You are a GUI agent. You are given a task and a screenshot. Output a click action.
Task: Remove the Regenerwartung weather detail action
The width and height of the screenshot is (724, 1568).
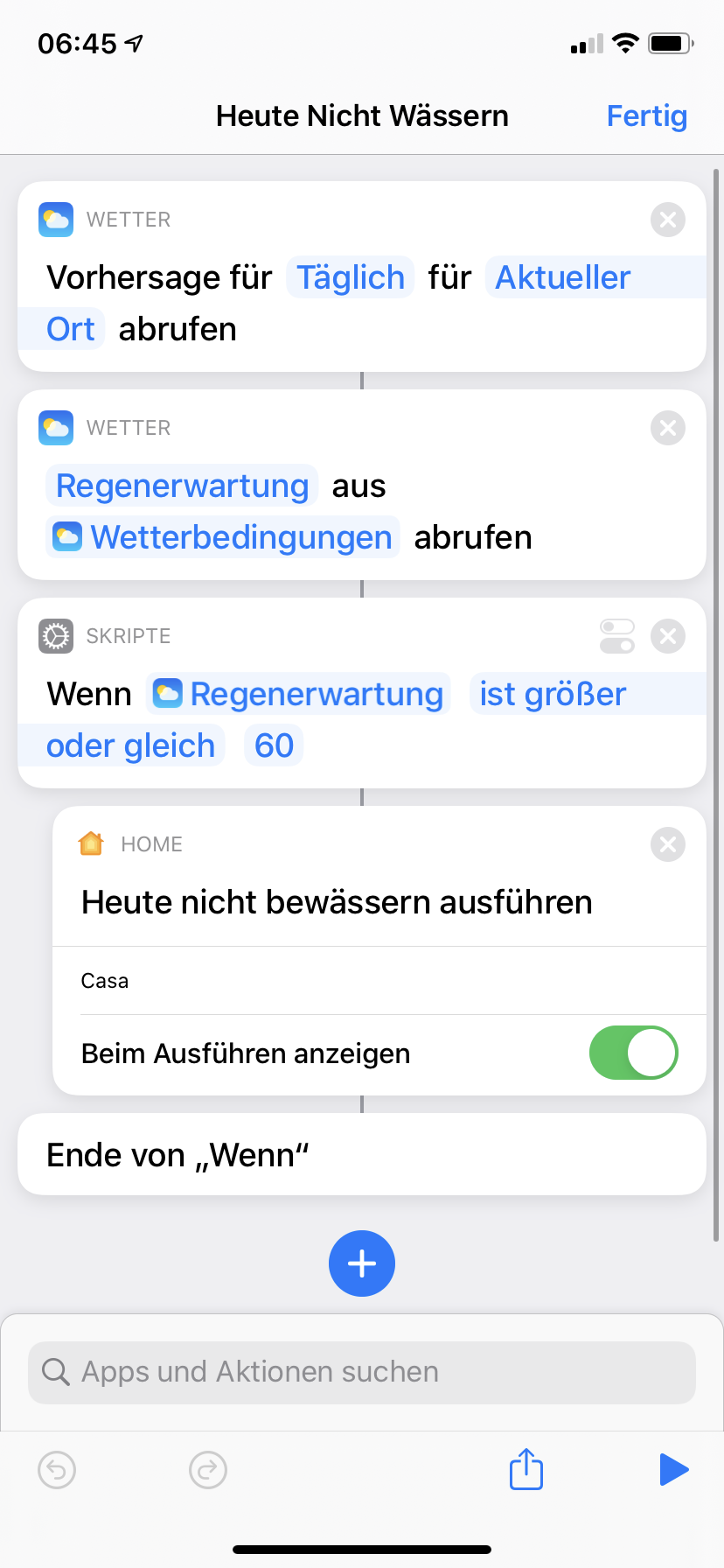667,428
